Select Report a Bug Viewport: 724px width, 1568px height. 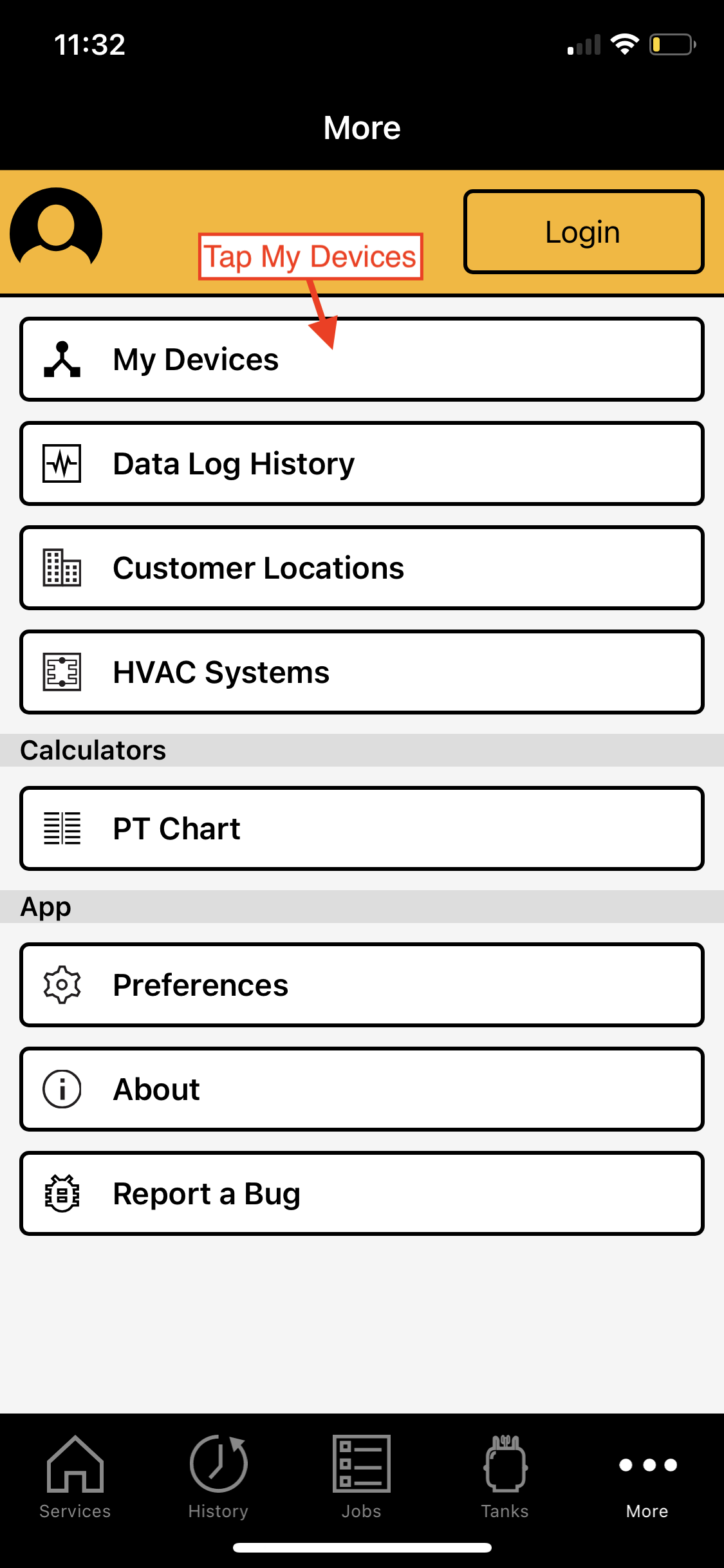pyautogui.click(x=361, y=1194)
